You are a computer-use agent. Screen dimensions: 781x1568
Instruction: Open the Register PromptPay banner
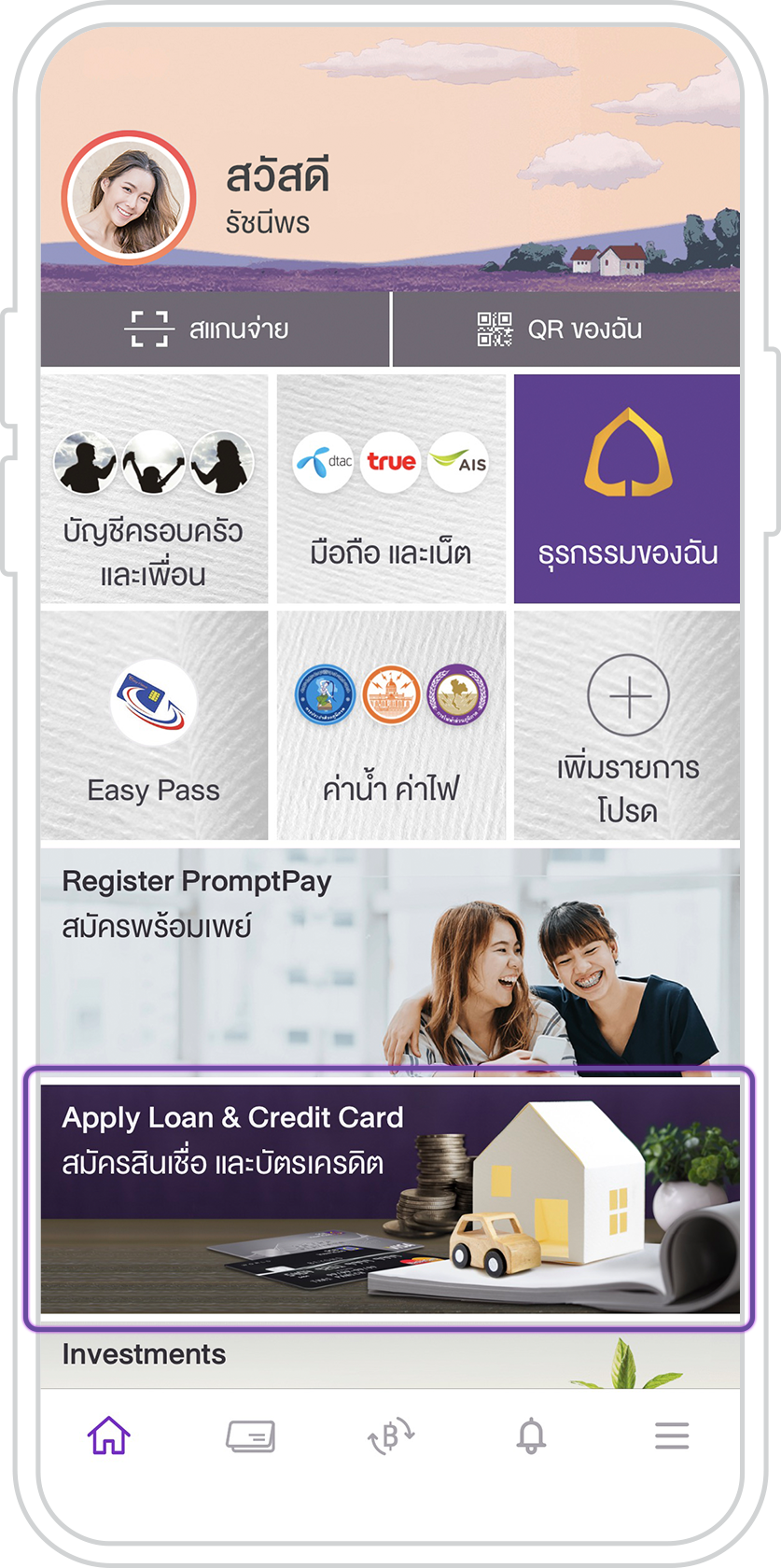coord(390,956)
